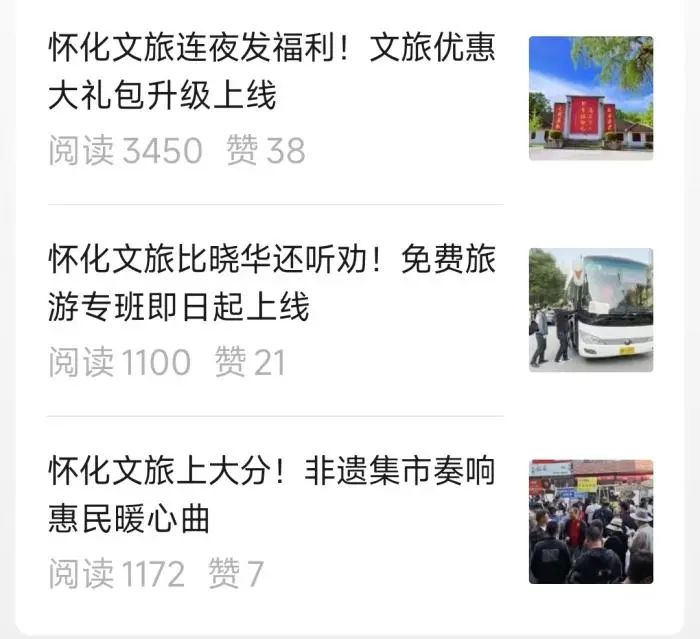Open article 怀化文旅比晓华还听劝
700x639 pixels.
pos(272,283)
